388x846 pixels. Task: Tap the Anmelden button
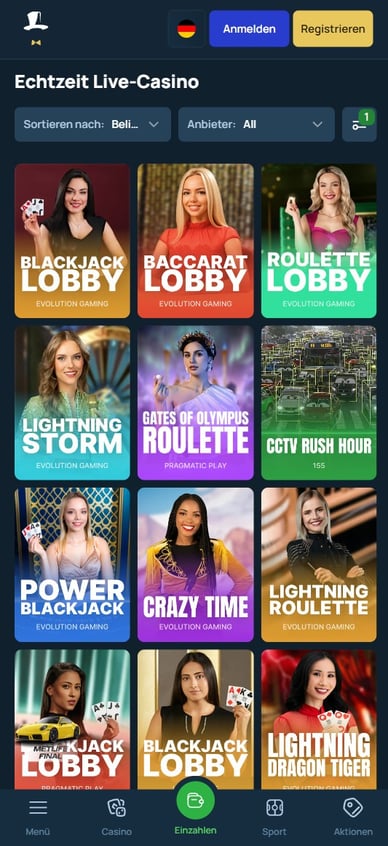249,29
